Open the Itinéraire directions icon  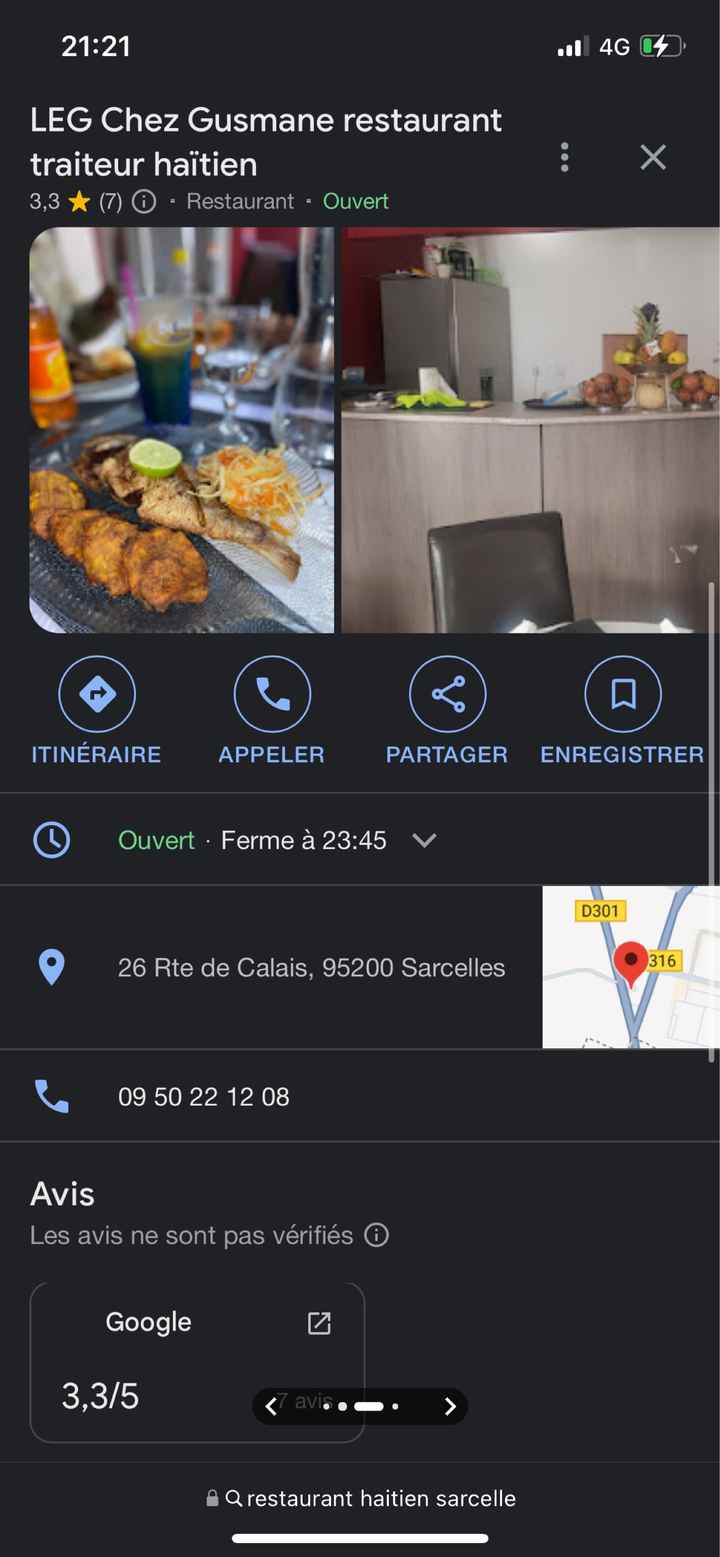click(x=97, y=693)
